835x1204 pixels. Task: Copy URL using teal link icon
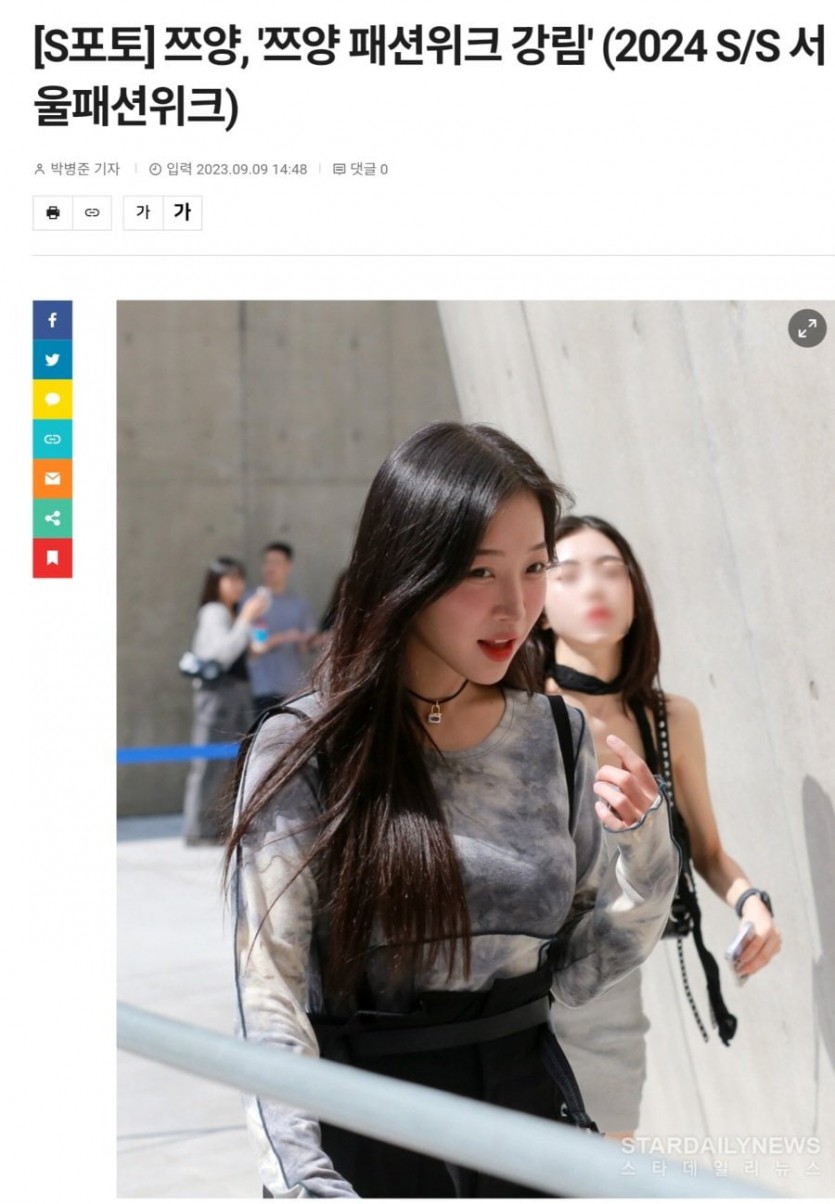[52, 439]
